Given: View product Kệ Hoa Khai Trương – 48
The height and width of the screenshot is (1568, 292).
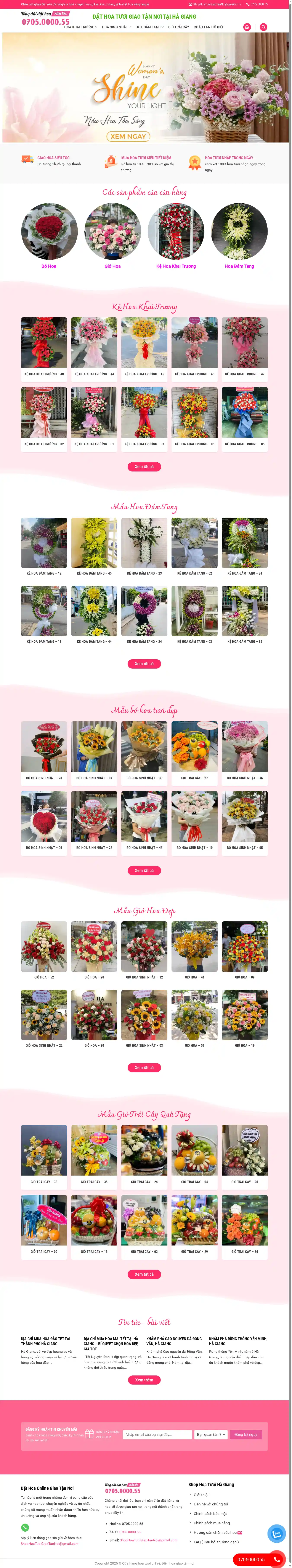Looking at the screenshot, I should (x=44, y=343).
